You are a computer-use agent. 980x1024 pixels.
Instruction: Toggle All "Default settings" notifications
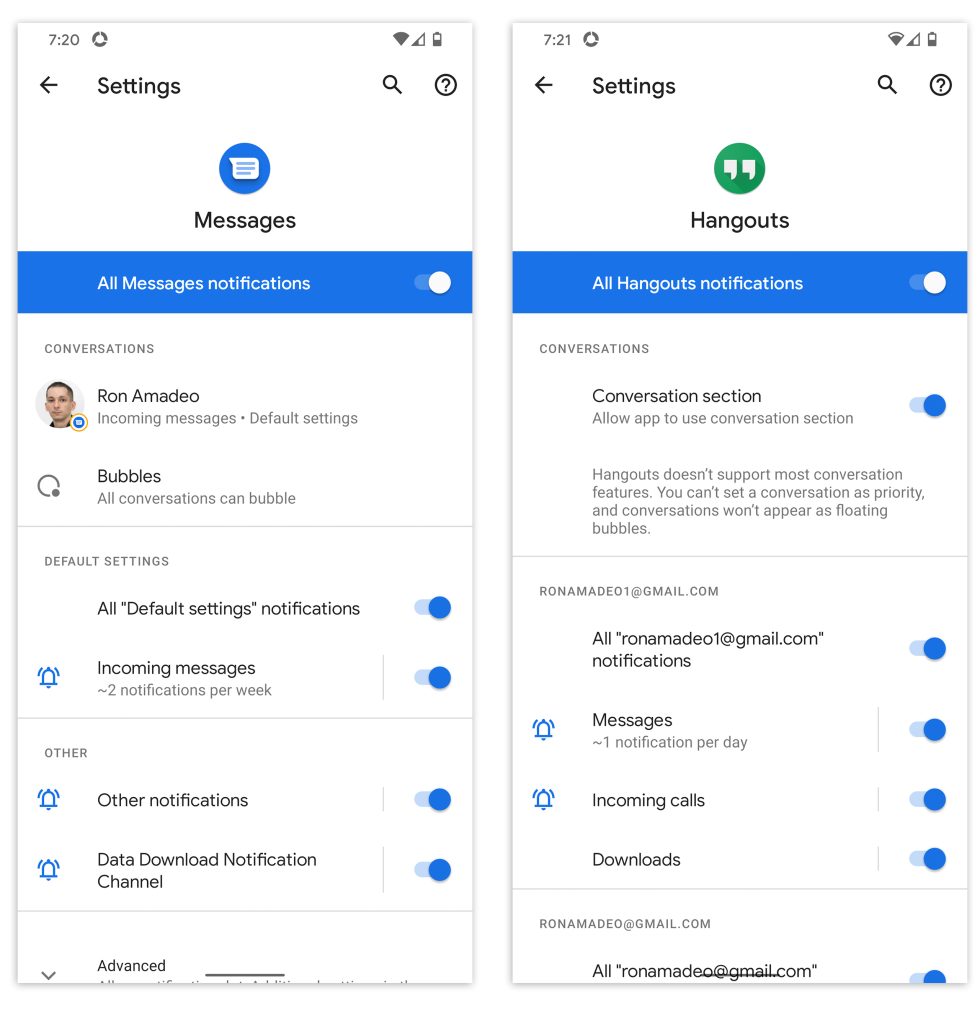click(433, 608)
